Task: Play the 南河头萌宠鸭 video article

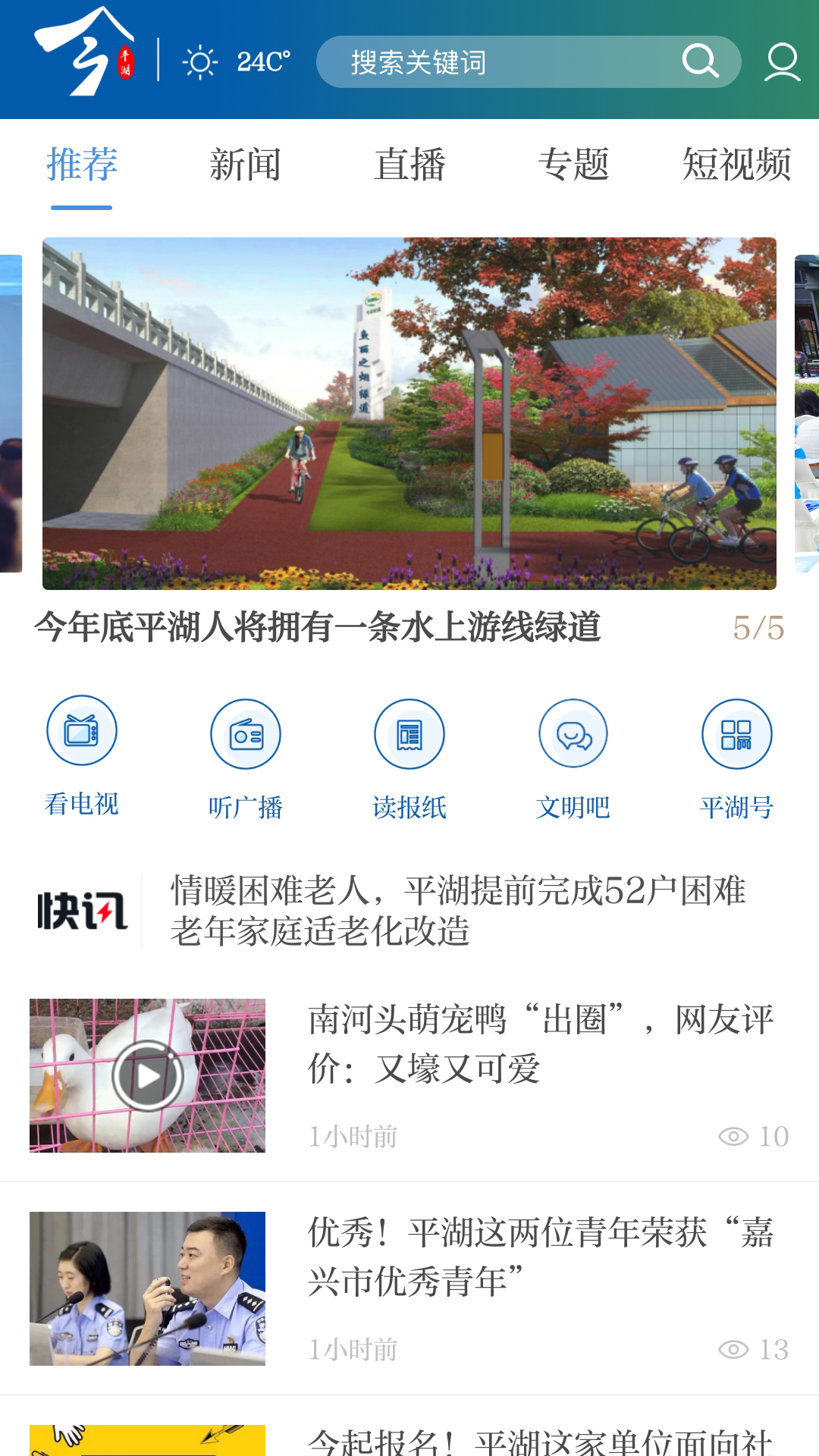Action: pos(148,1075)
